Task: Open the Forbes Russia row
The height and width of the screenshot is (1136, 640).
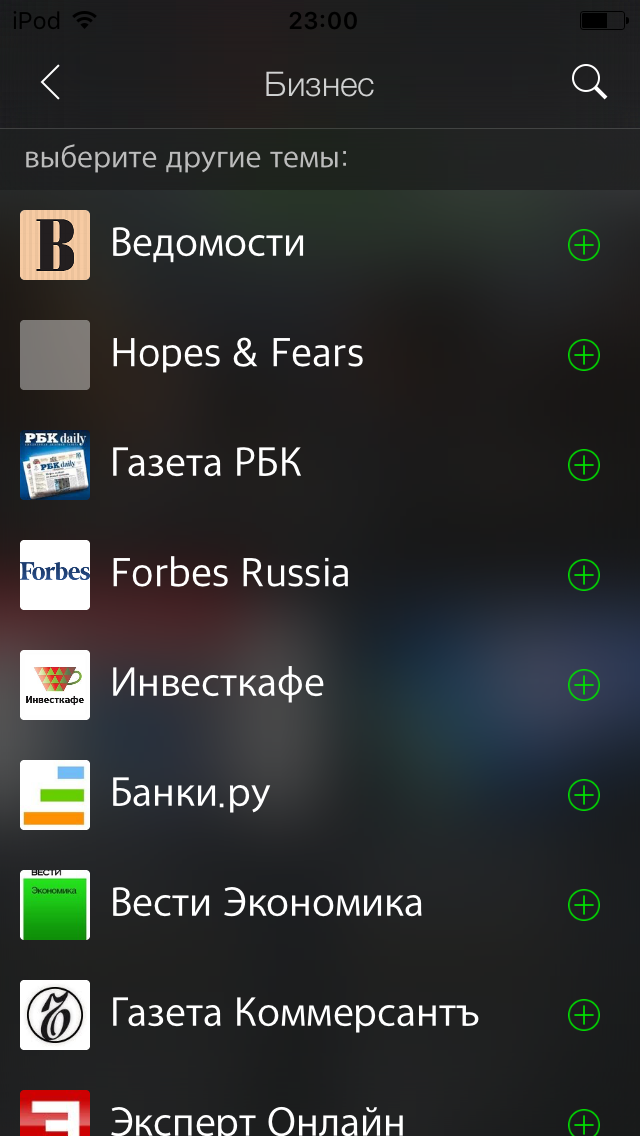Action: (320, 575)
